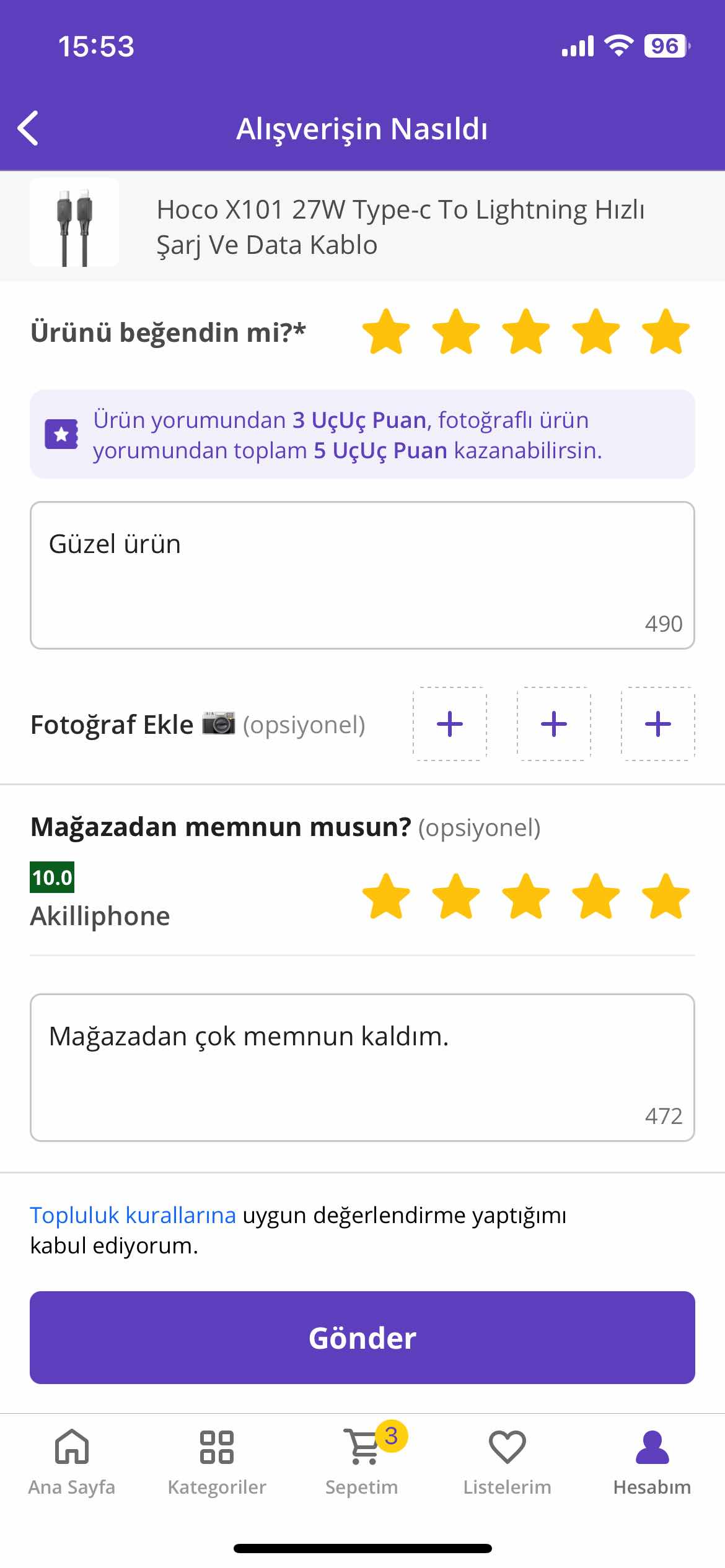
Task: Open the Topluluk kurallarına link
Action: (133, 1215)
